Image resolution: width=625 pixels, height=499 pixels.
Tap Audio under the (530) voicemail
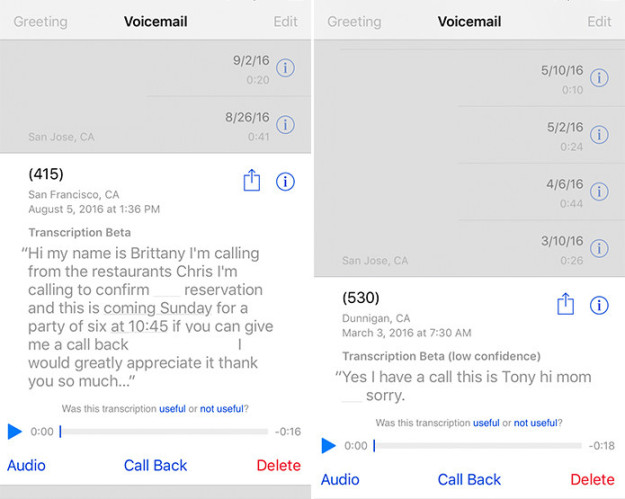tap(341, 480)
